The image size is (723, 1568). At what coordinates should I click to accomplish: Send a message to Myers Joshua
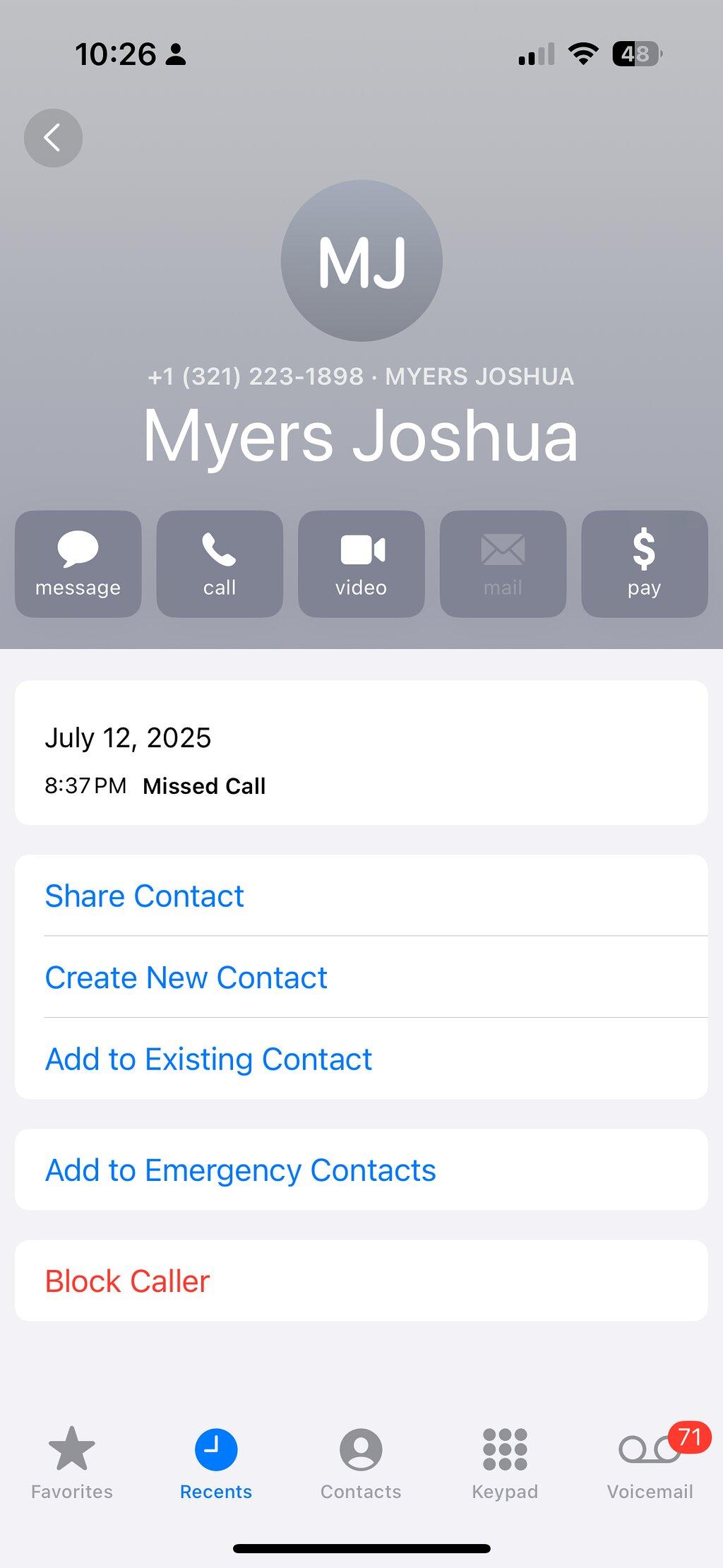[78, 564]
